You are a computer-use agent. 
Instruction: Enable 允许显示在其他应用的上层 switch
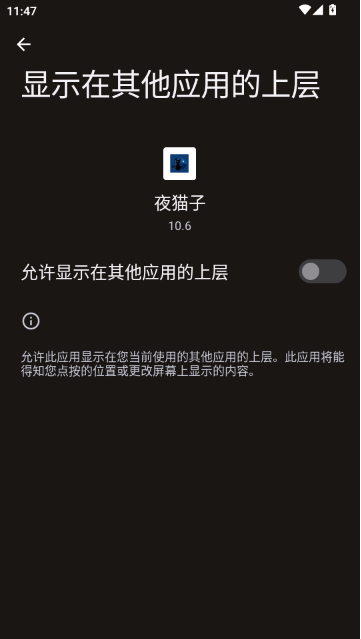322,271
